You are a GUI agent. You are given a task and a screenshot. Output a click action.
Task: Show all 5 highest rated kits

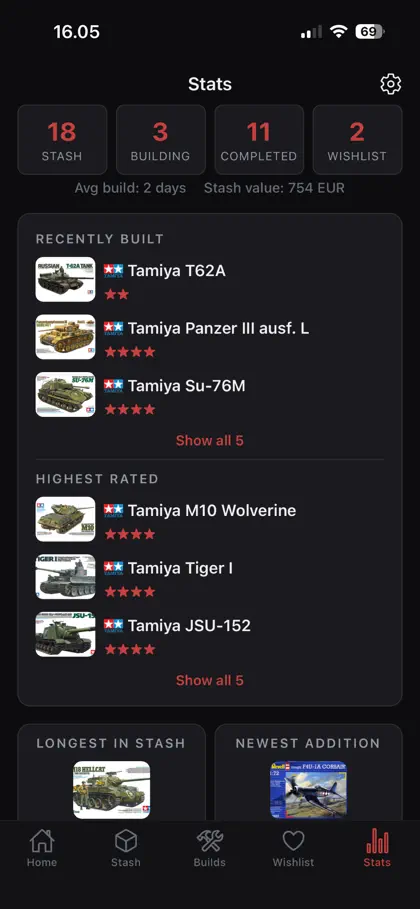click(x=209, y=680)
